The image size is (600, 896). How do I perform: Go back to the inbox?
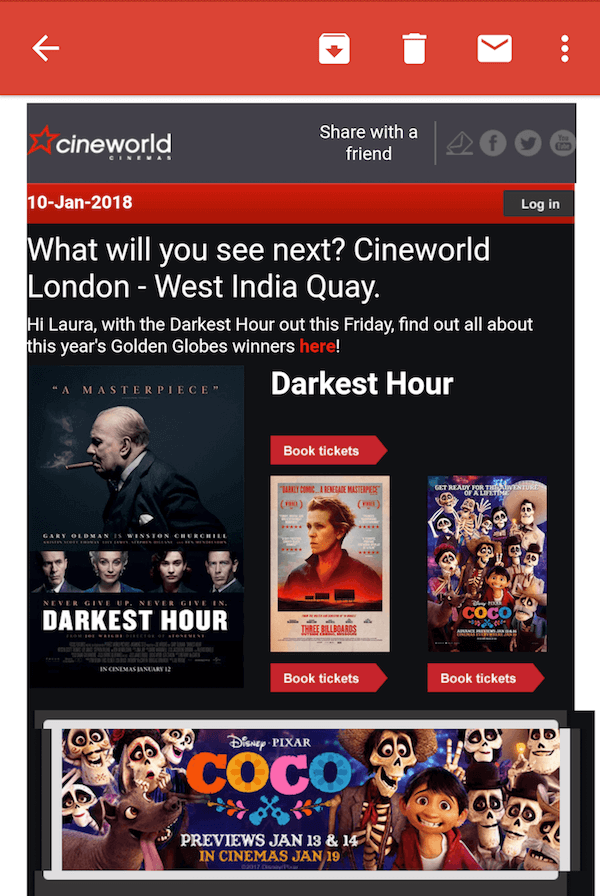[46, 48]
